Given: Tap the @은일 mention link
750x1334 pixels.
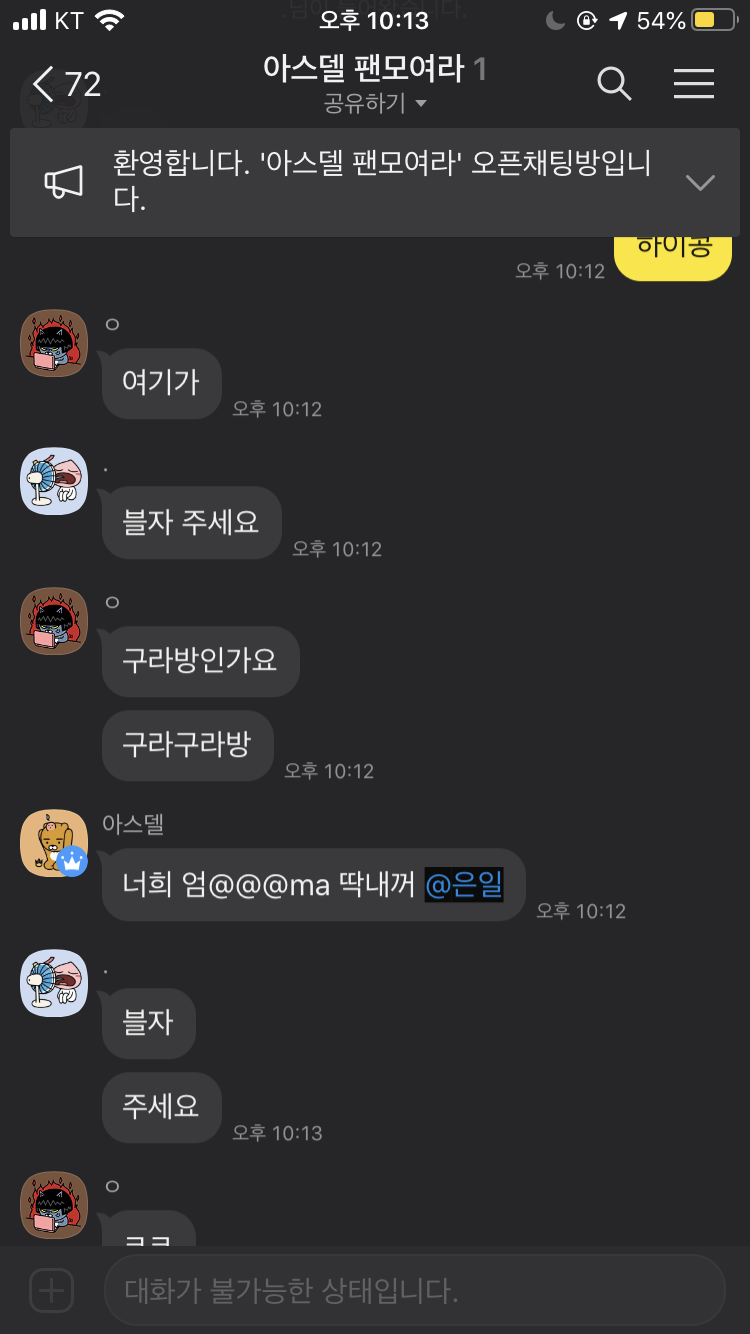Looking at the screenshot, I should (x=464, y=885).
